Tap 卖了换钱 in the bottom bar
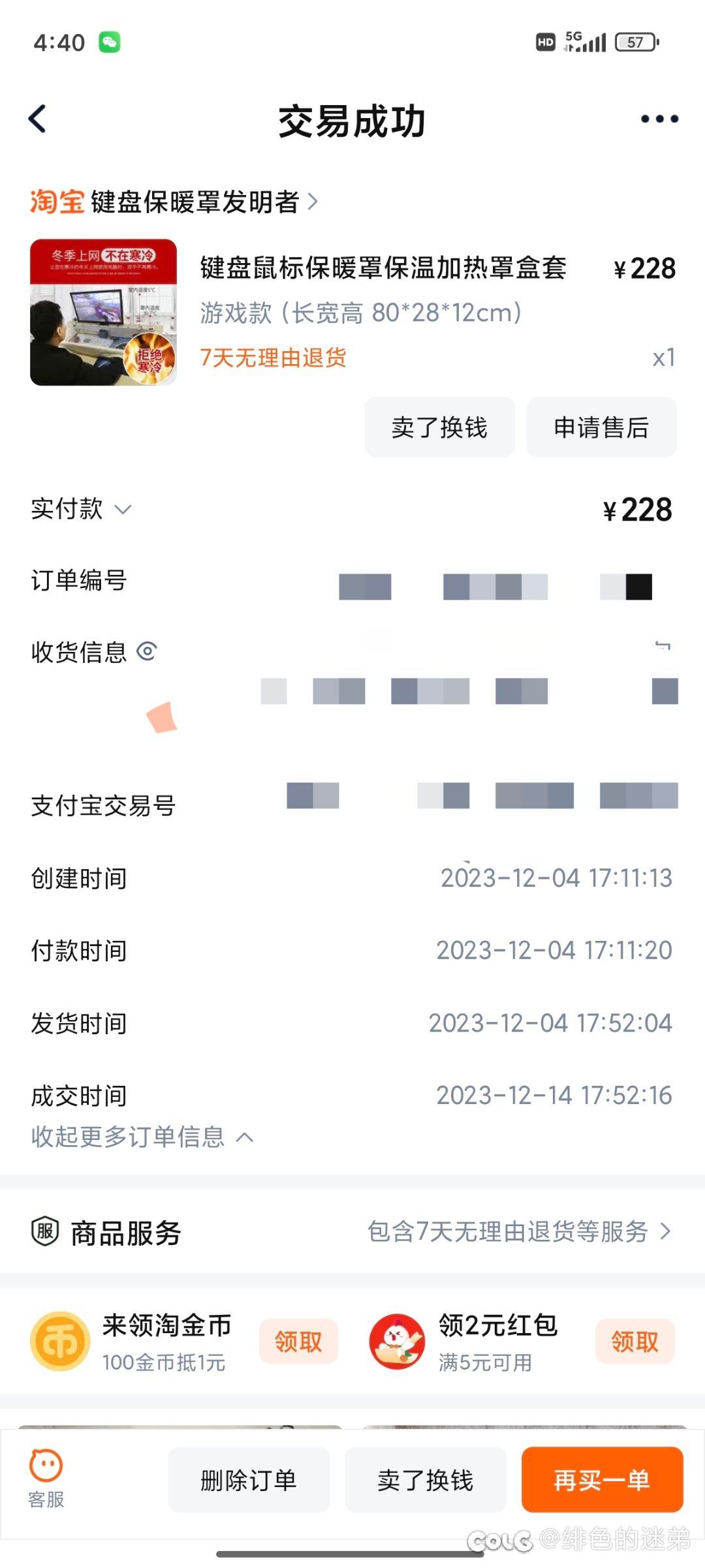The height and width of the screenshot is (1568, 705). click(x=426, y=1480)
